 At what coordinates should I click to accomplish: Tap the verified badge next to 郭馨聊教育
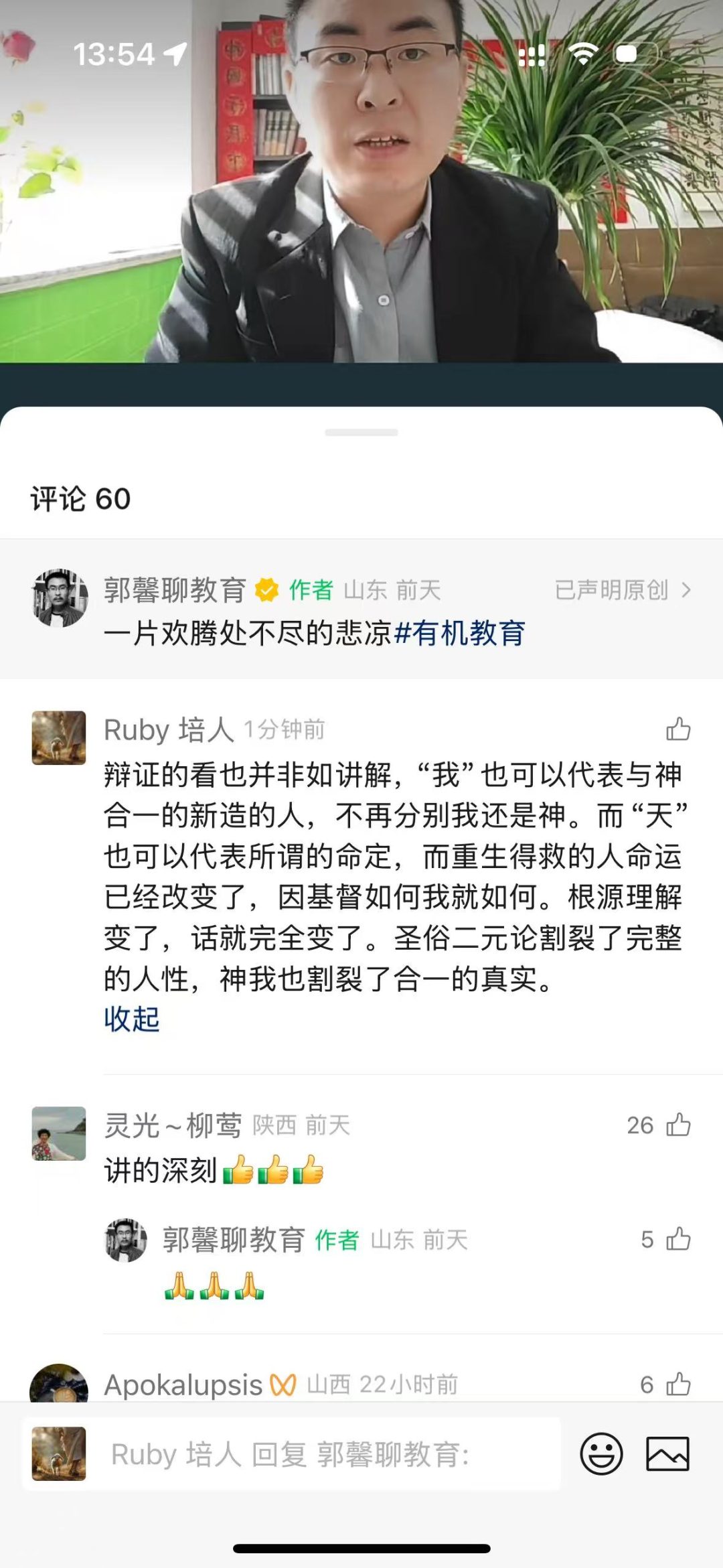[x=266, y=591]
